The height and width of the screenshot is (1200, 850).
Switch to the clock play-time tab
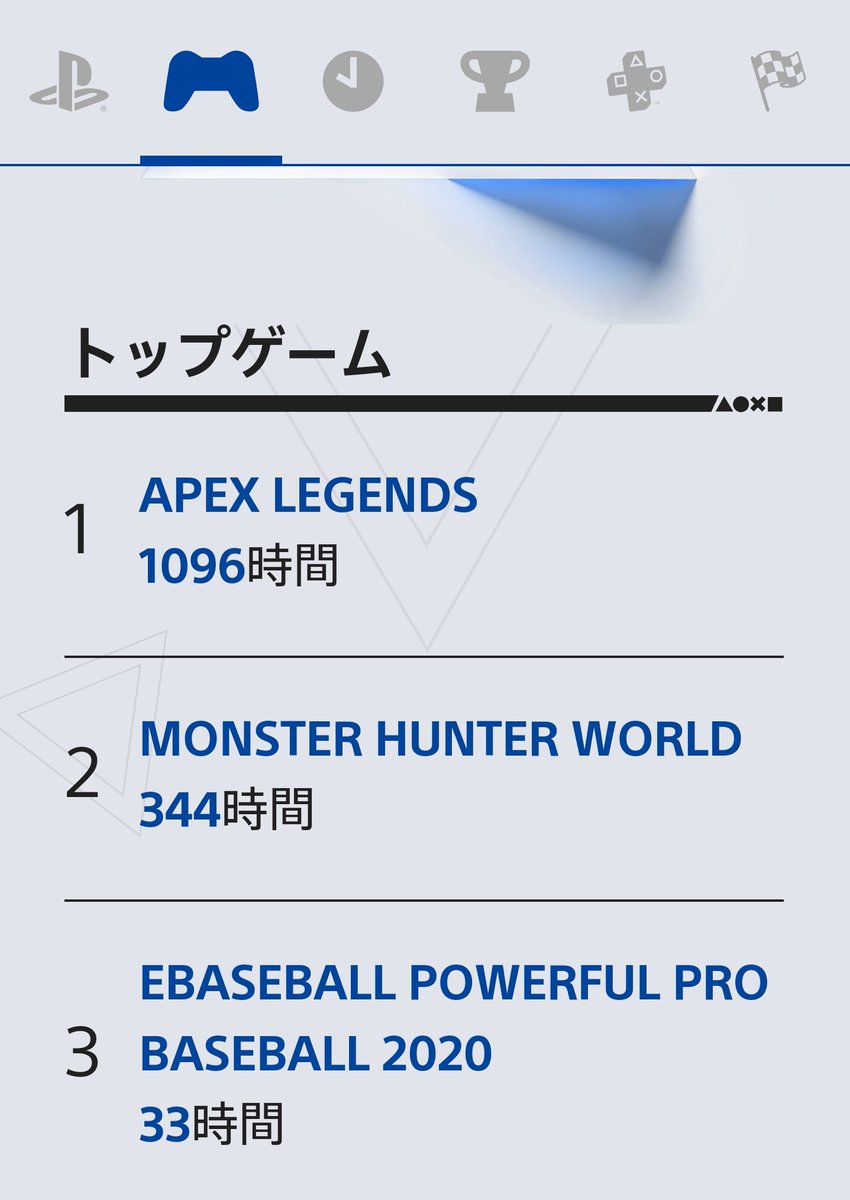(353, 82)
